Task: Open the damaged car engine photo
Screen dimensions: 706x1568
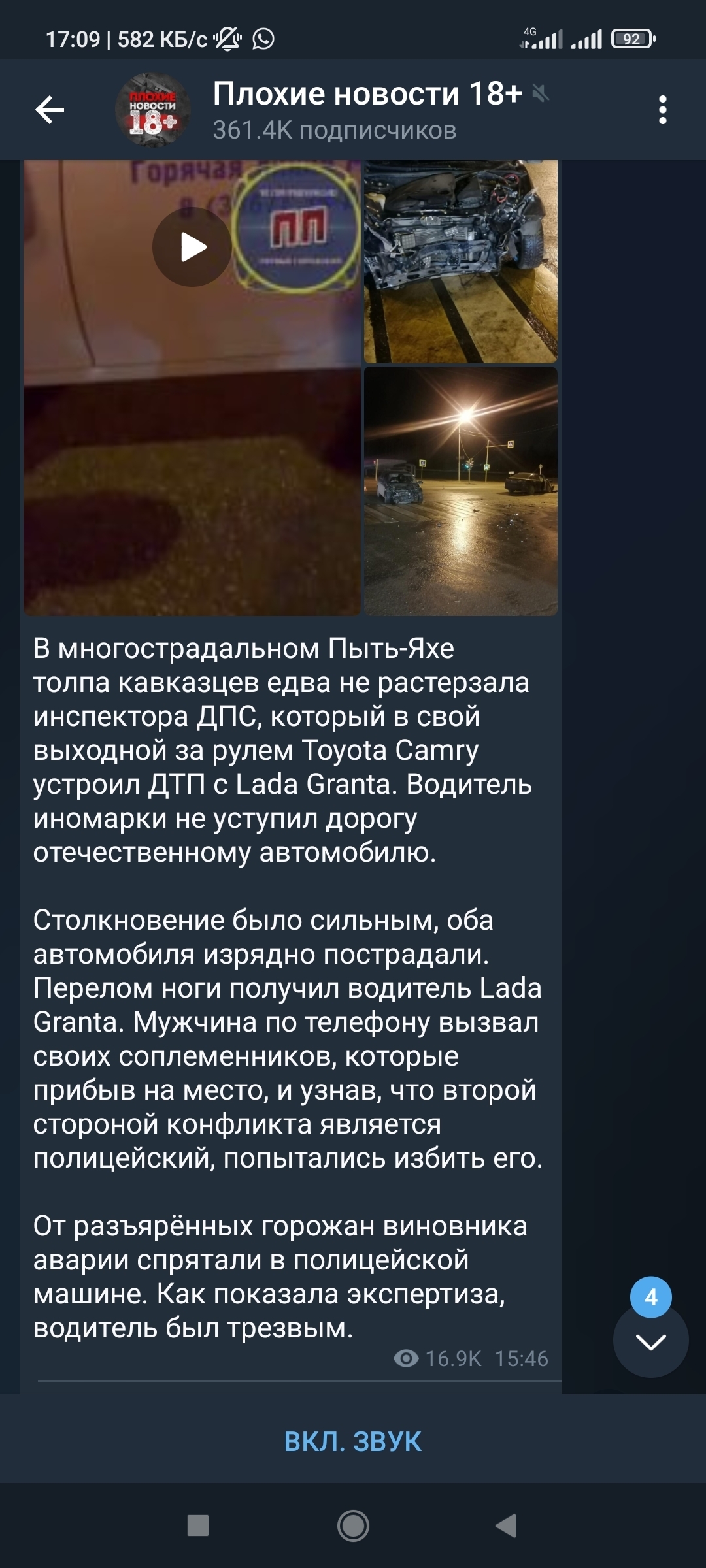Action: click(x=460, y=261)
